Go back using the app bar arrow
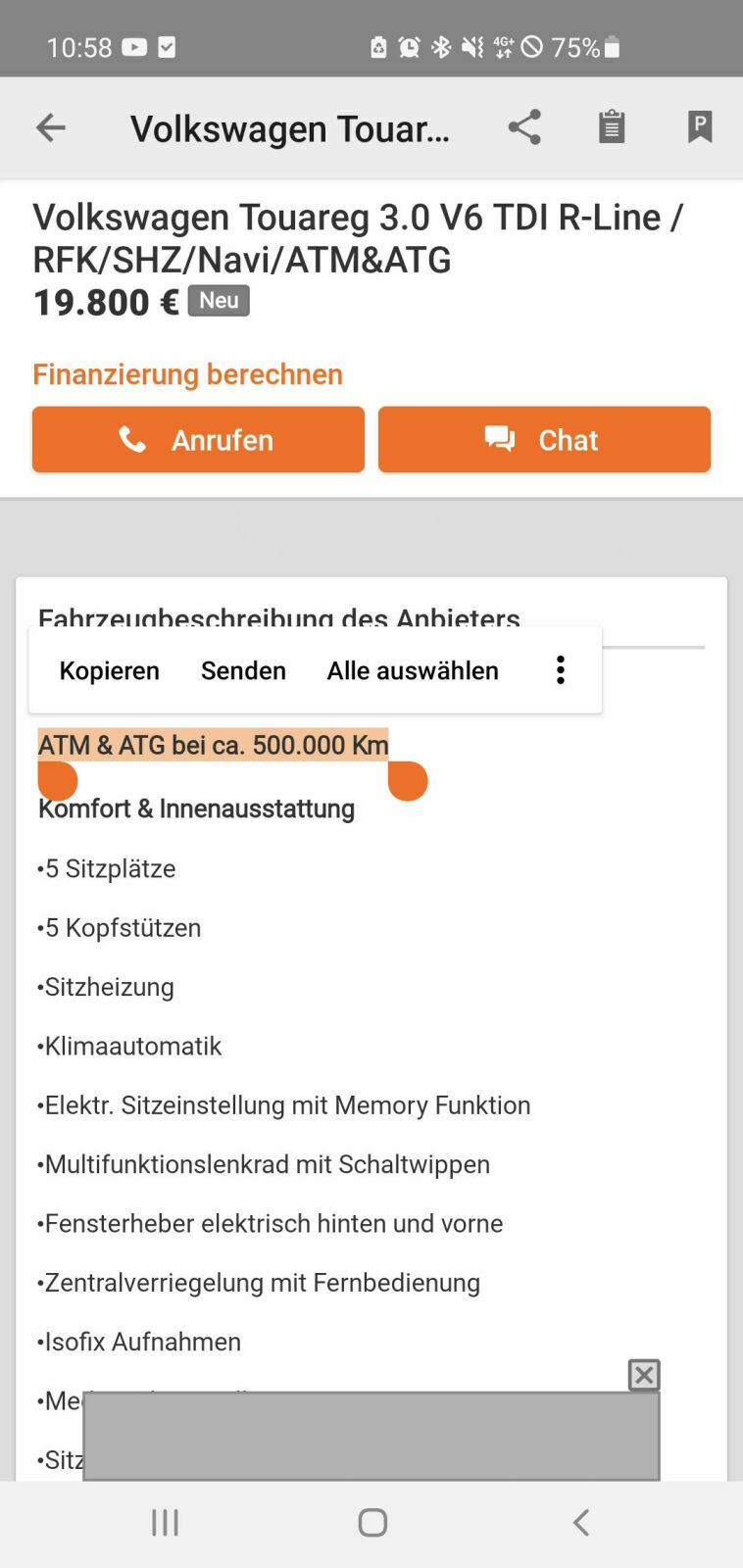 click(51, 127)
